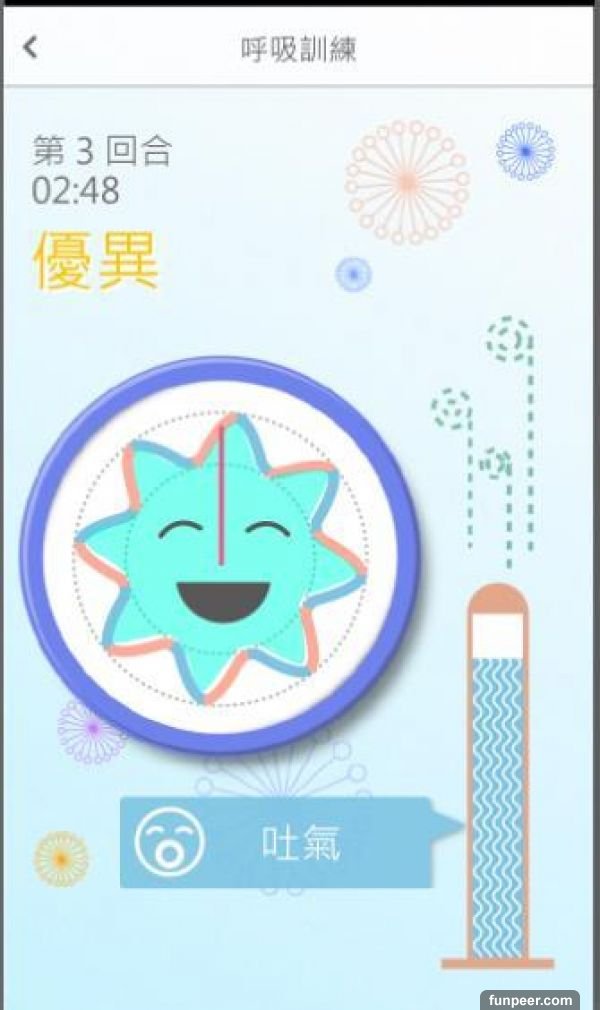This screenshot has width=600, height=1010.
Task: Go back from the 呼吸訓練 screen
Action: click(x=31, y=47)
